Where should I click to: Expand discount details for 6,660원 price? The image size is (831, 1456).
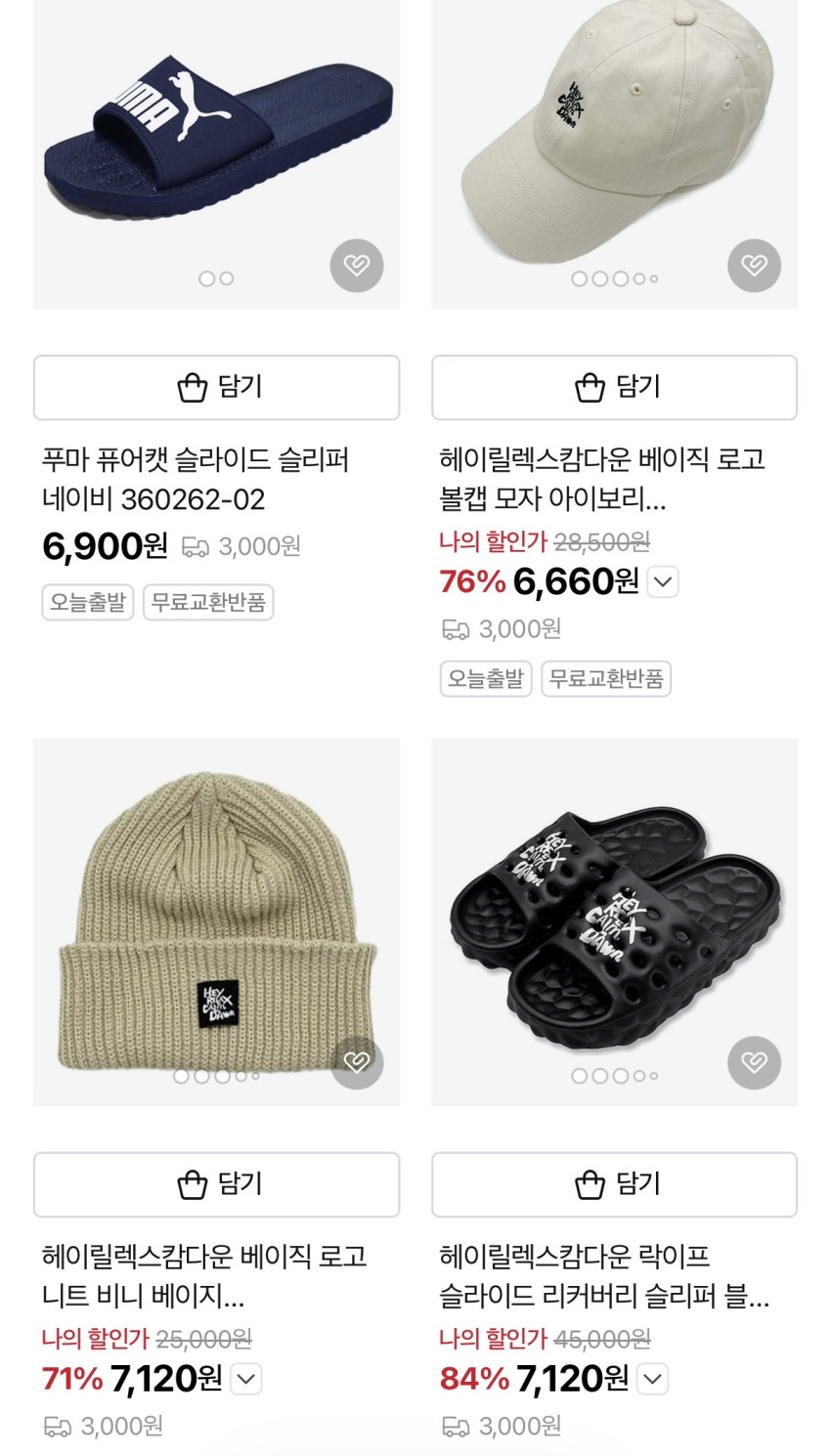point(663,582)
